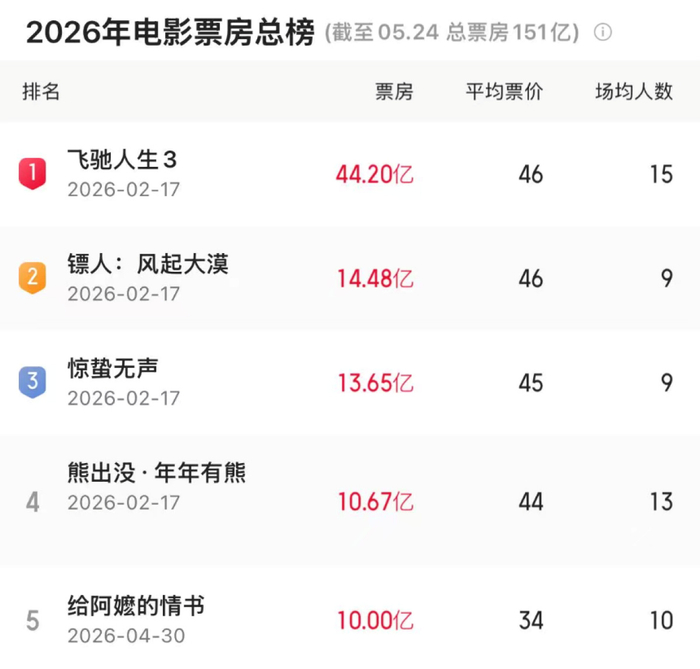View details for 惊蛰无声
This screenshot has height=669, width=700.
click(x=350, y=382)
